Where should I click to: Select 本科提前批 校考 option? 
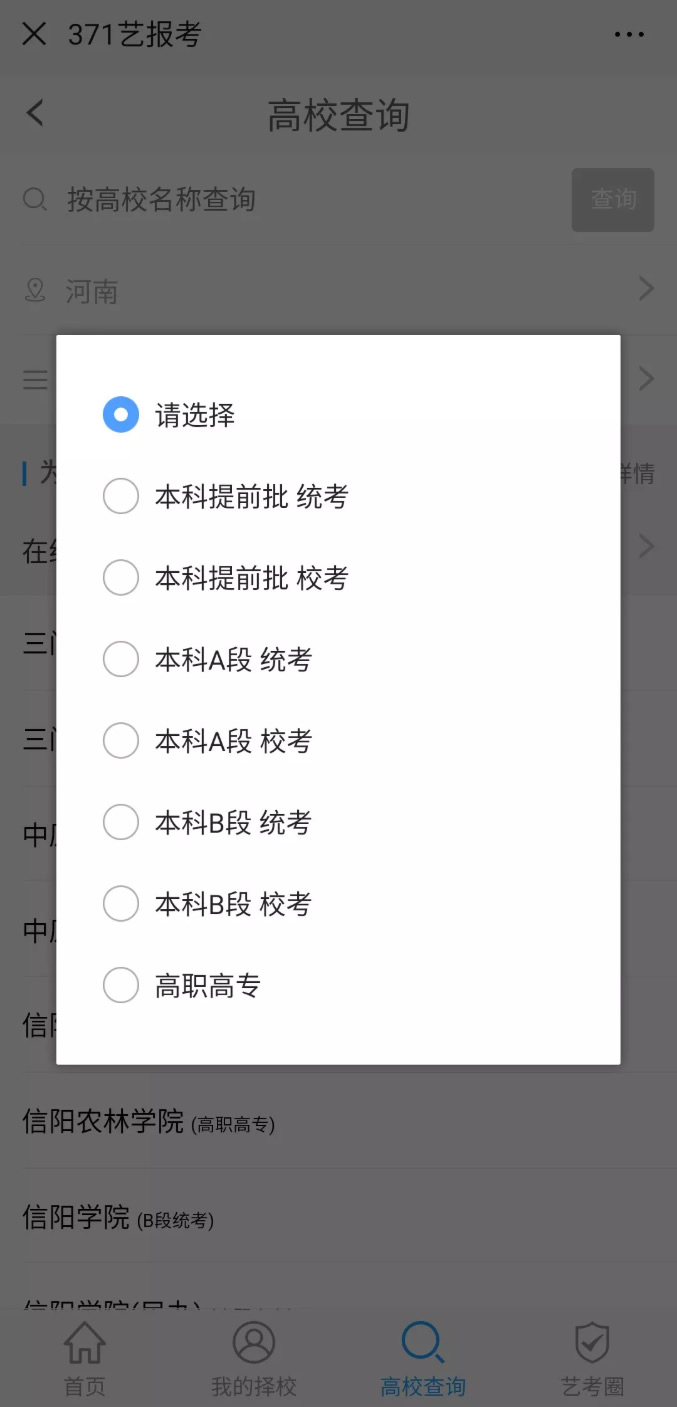[121, 578]
